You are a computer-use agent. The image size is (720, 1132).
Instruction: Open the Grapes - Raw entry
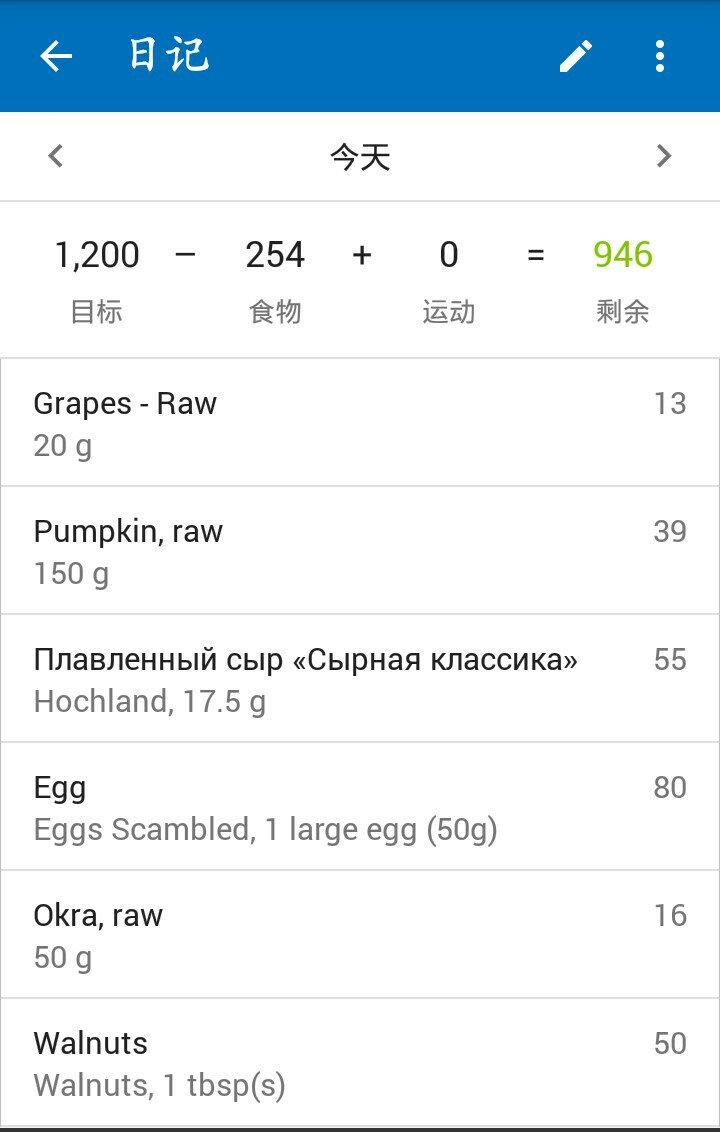[360, 423]
